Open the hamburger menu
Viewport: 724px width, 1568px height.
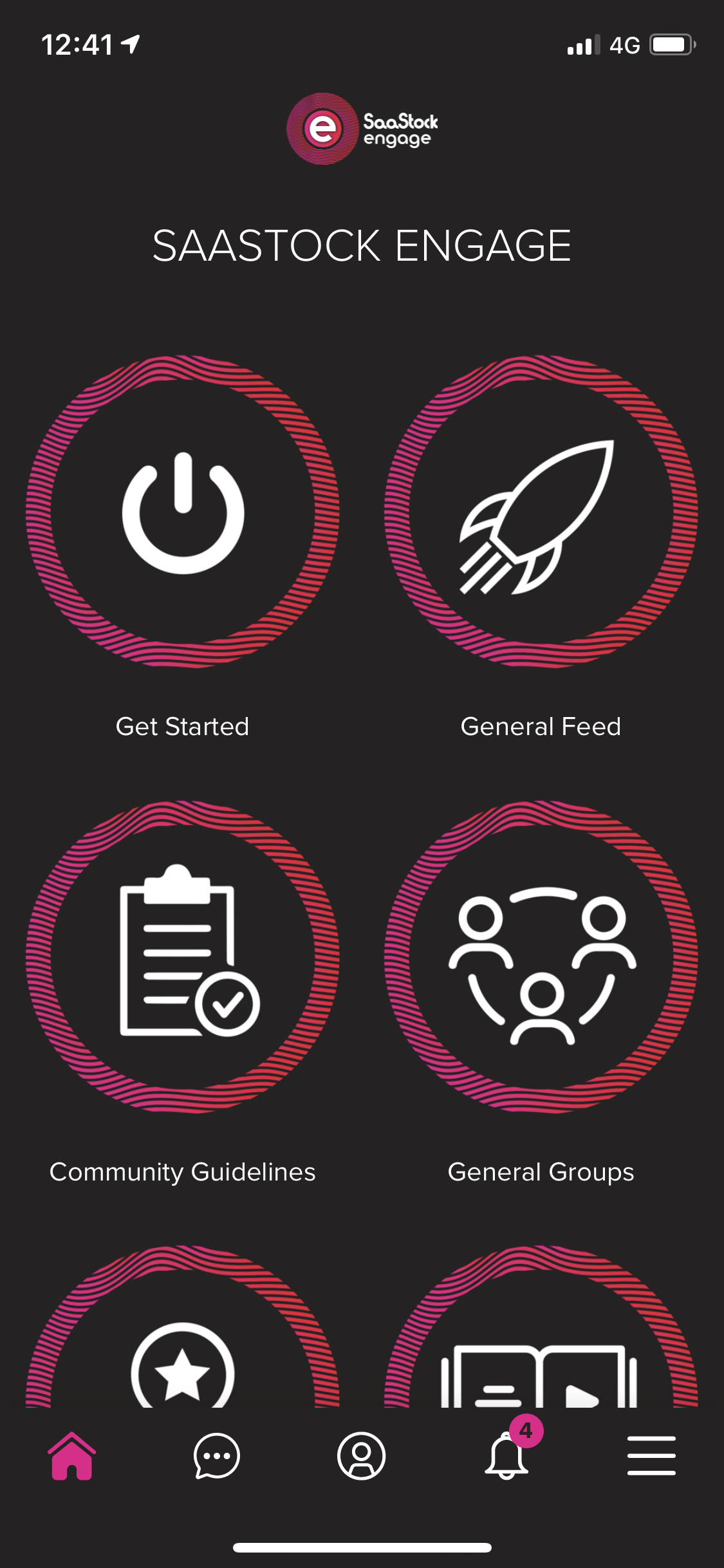point(651,1456)
